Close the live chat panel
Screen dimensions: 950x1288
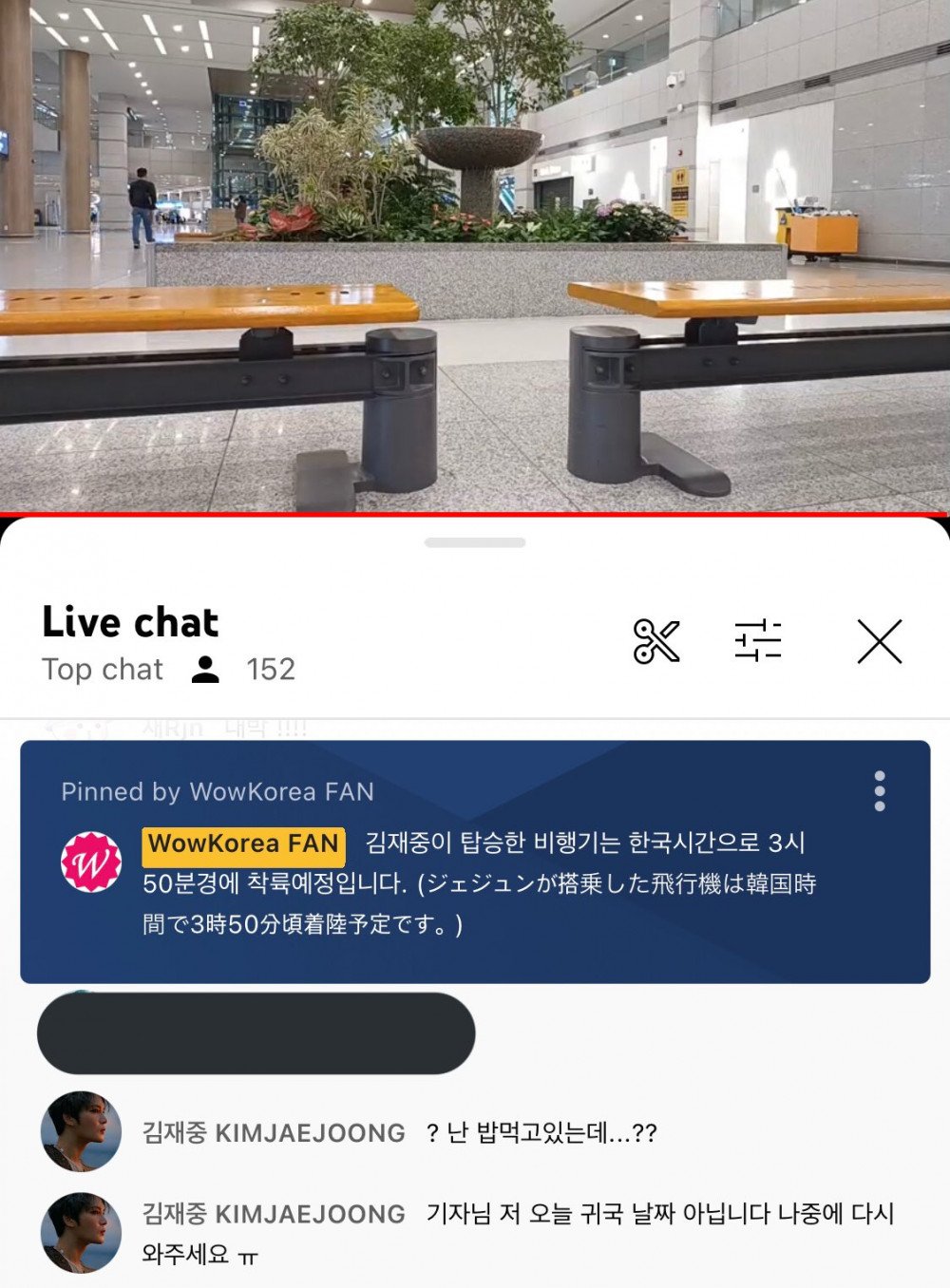tap(879, 642)
